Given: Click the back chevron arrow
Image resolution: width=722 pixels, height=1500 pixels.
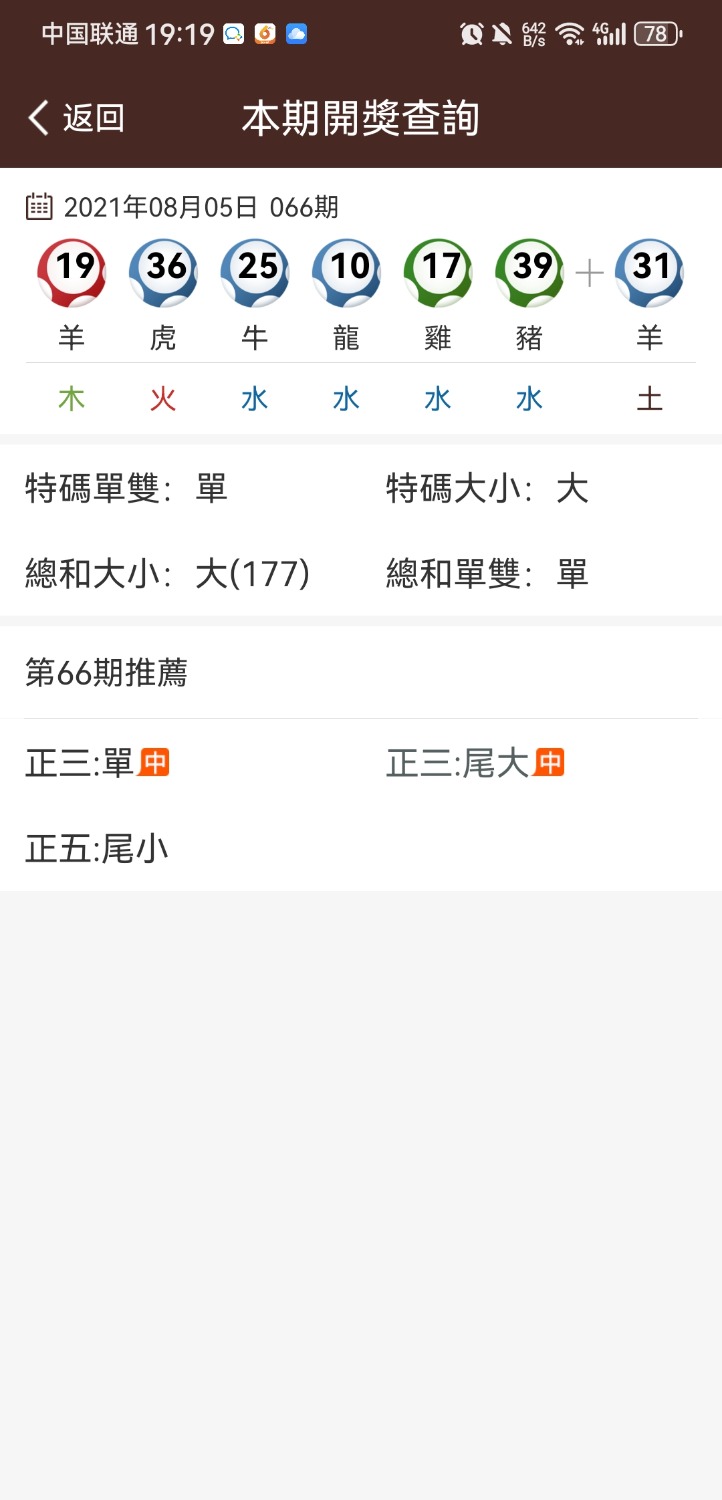Looking at the screenshot, I should pyautogui.click(x=36, y=117).
